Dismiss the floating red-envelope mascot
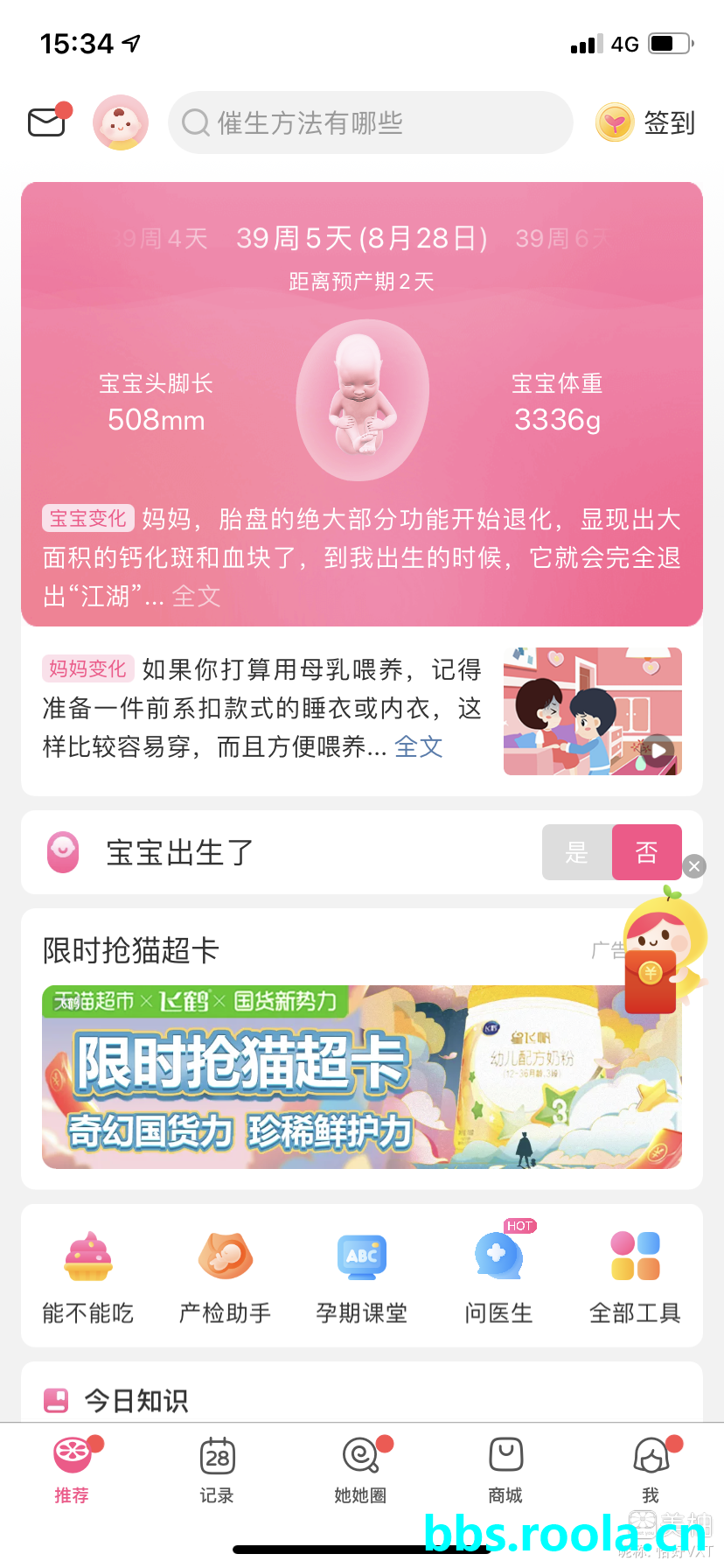This screenshot has height=1568, width=724. 694,866
